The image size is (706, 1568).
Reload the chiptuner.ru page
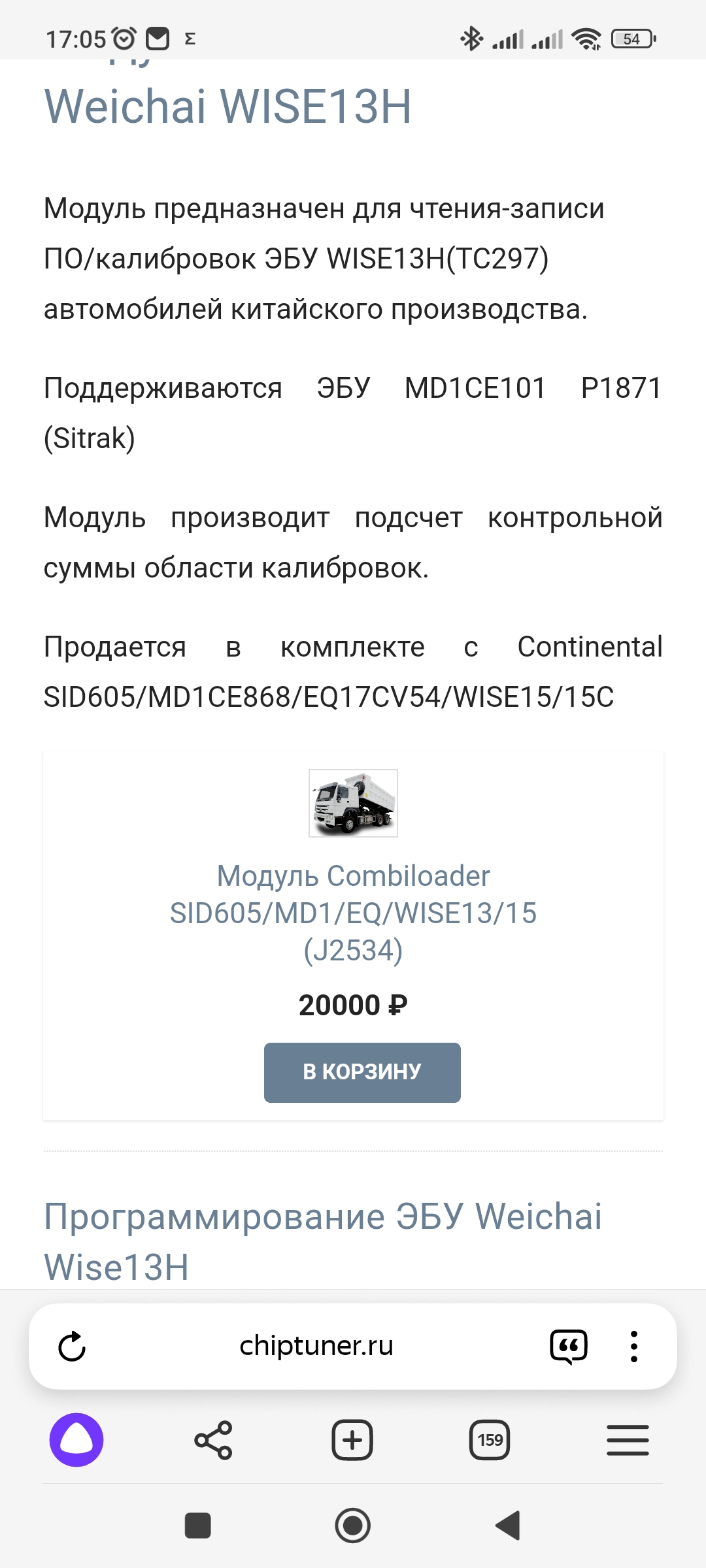tap(72, 1346)
